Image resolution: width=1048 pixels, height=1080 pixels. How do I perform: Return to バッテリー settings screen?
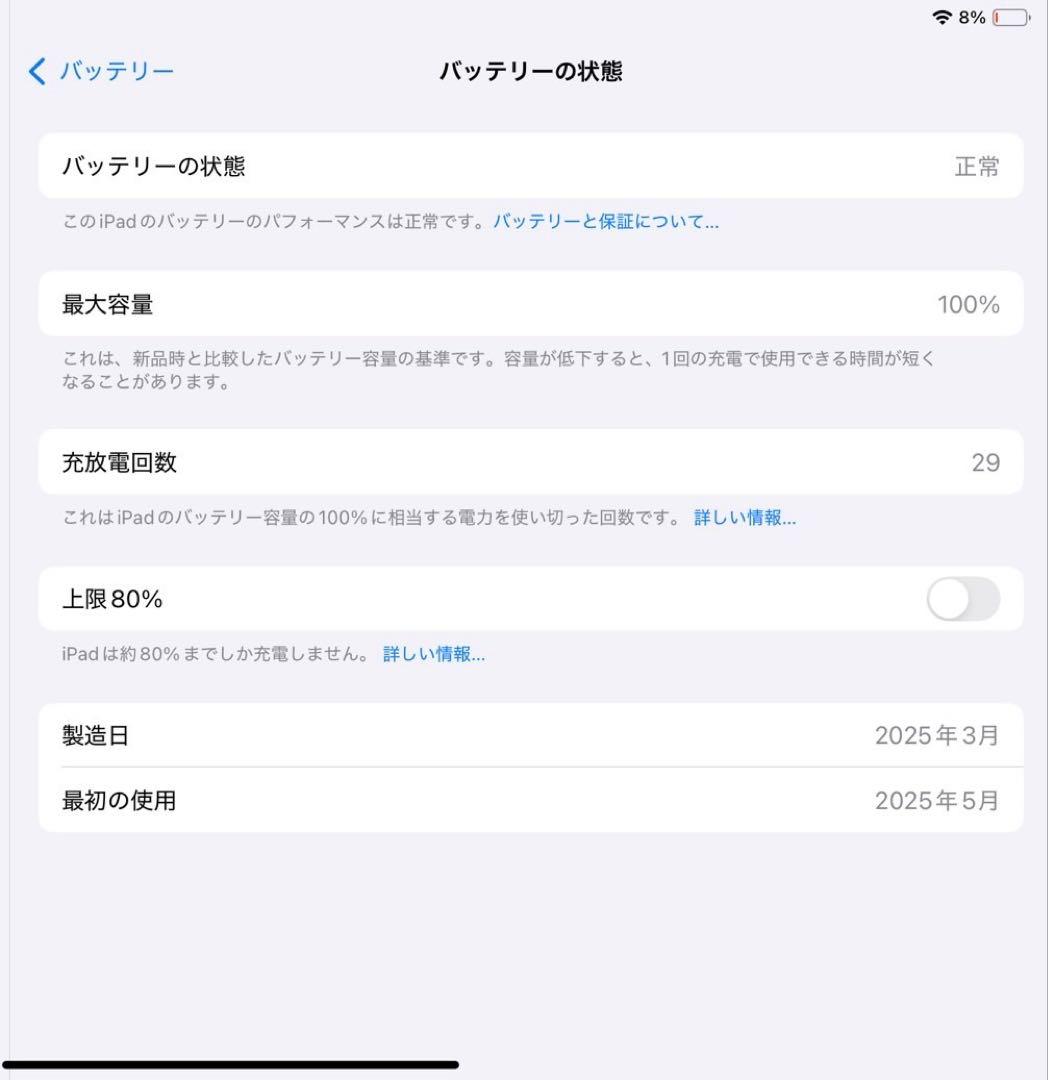[100, 71]
